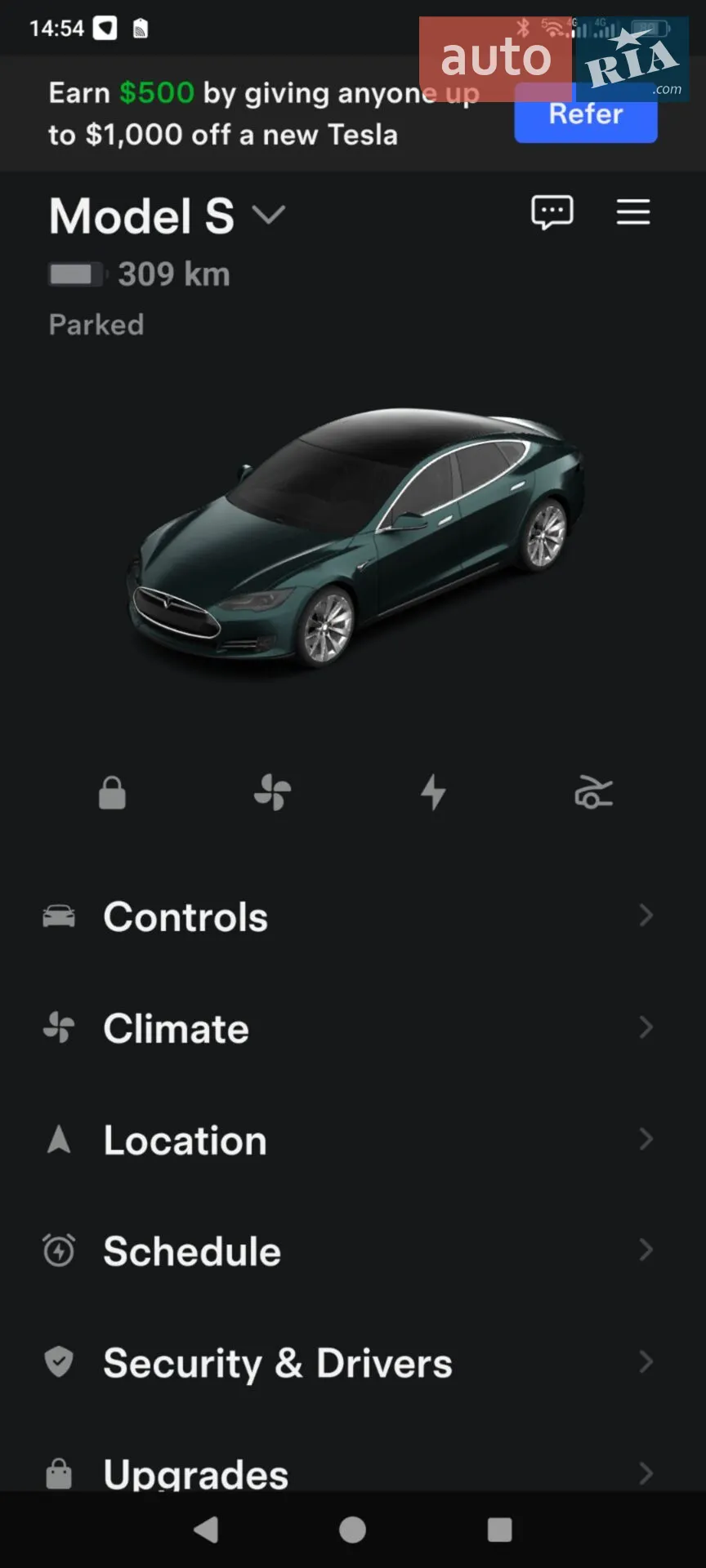Turn on climate with the fan icon

coord(272,792)
